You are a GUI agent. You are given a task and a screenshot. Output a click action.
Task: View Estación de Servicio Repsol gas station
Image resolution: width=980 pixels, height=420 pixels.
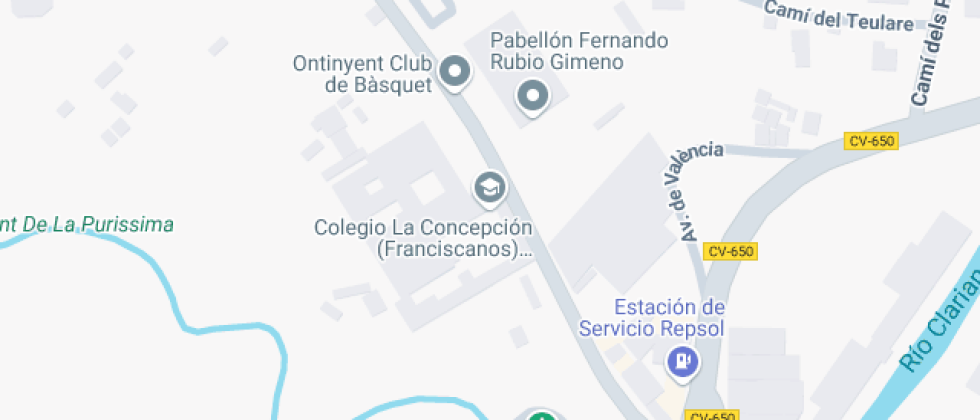click(684, 361)
